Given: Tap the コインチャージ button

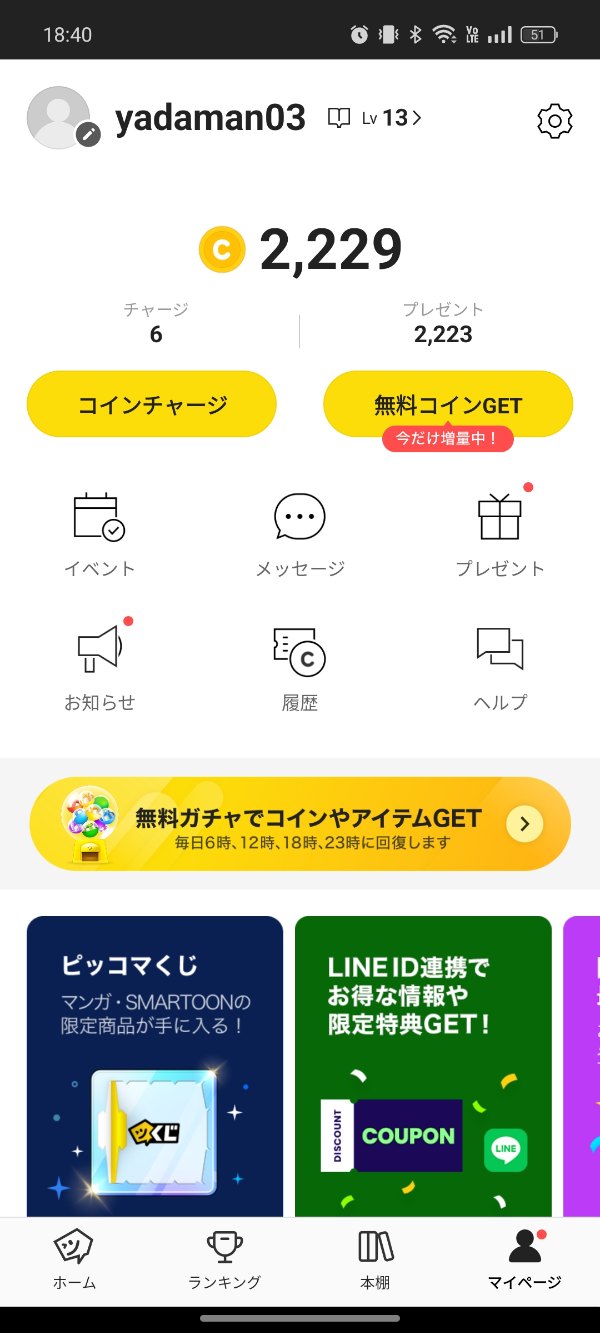Looking at the screenshot, I should [152, 404].
